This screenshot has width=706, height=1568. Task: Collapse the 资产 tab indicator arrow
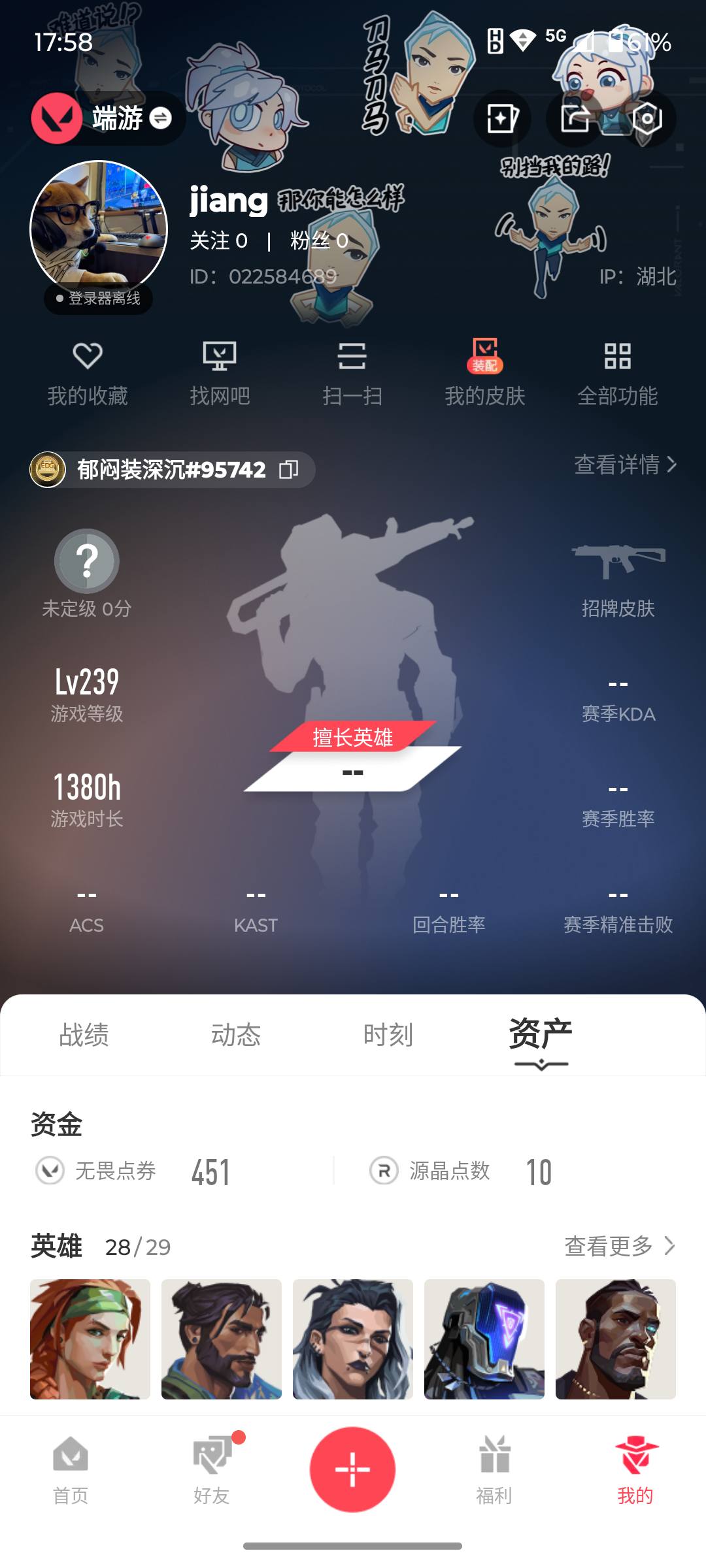(x=540, y=1064)
